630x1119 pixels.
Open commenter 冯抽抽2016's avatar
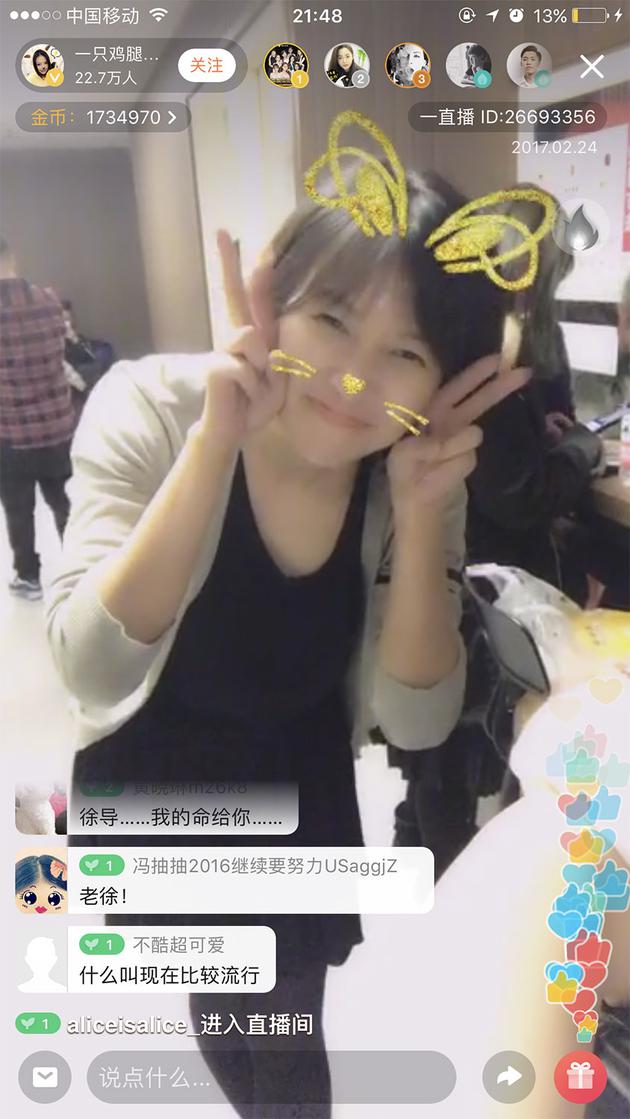(x=41, y=881)
